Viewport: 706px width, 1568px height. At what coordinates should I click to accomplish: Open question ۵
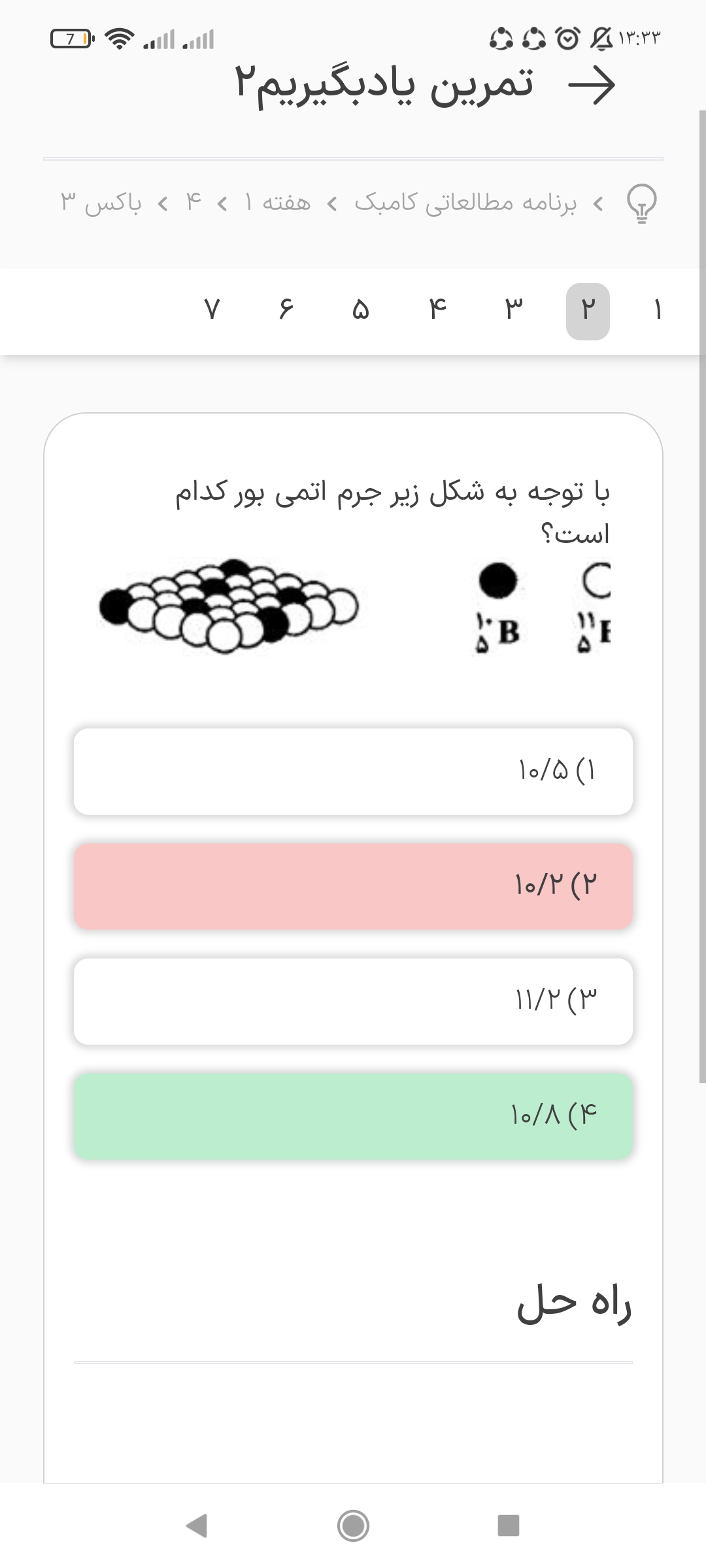tap(360, 310)
